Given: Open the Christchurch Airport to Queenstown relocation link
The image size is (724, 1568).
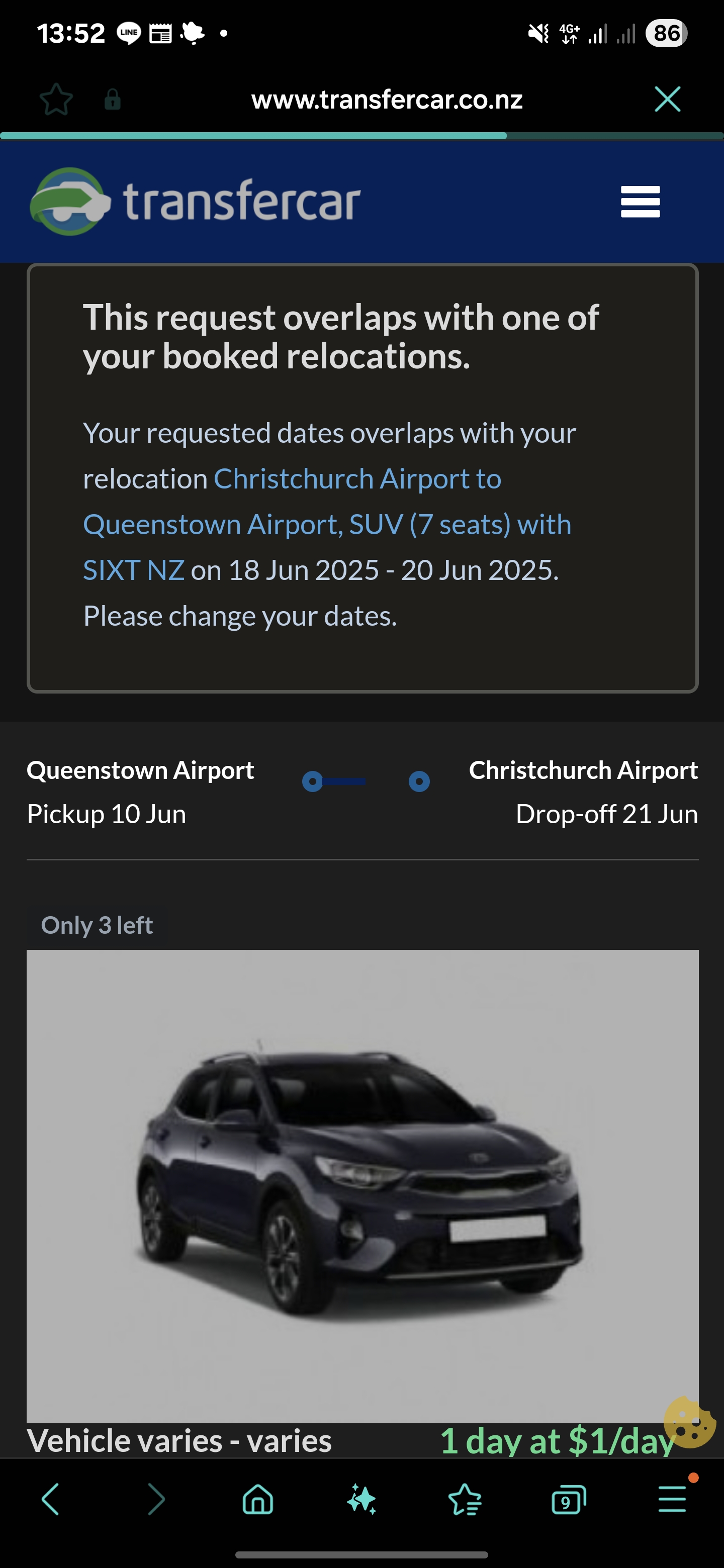Looking at the screenshot, I should (327, 524).
